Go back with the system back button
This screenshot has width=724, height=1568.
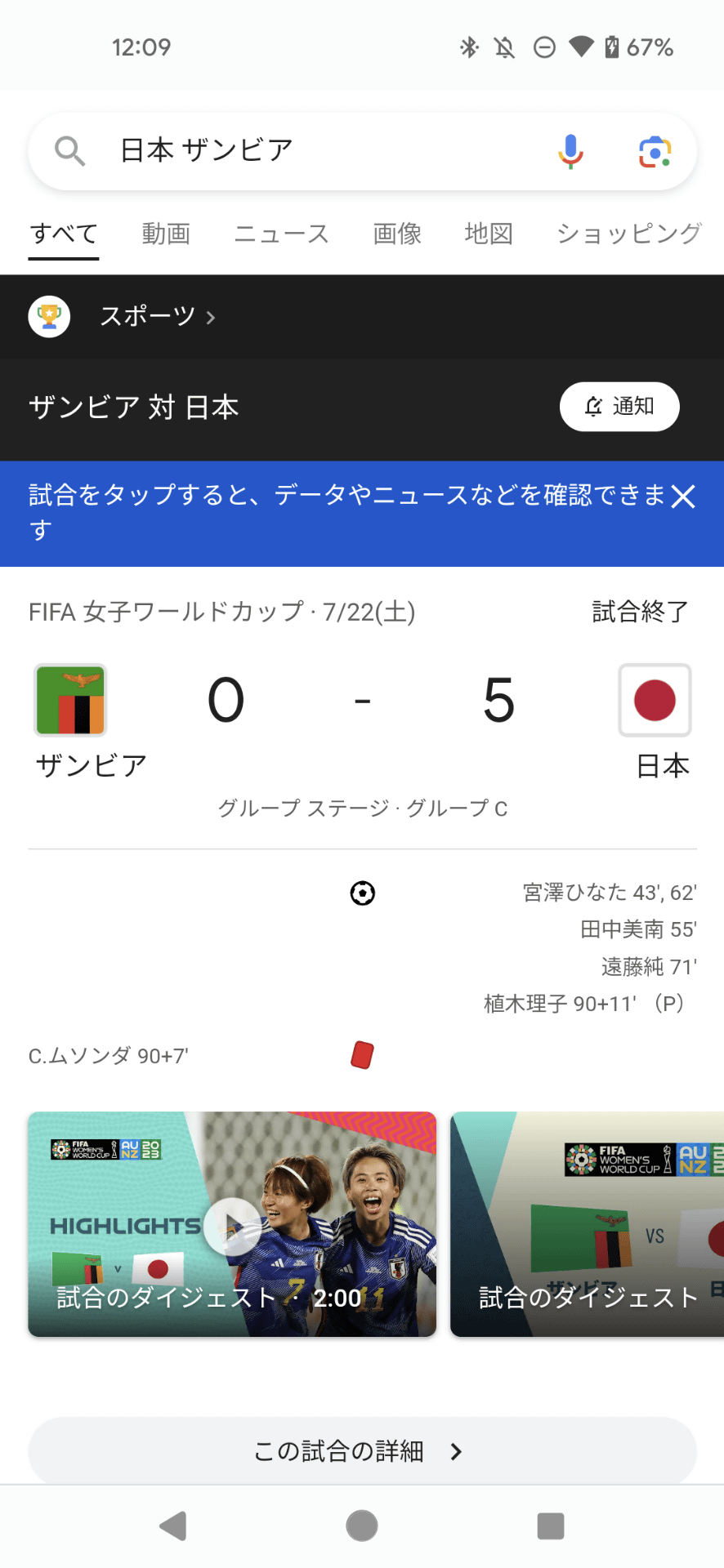point(173,1526)
